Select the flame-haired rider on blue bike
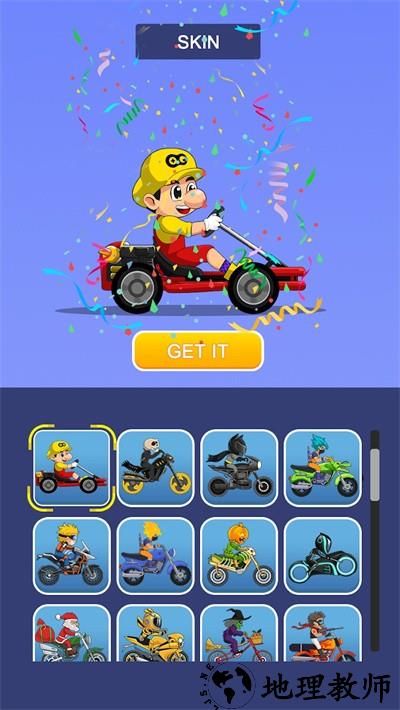The height and width of the screenshot is (710, 400). click(155, 556)
